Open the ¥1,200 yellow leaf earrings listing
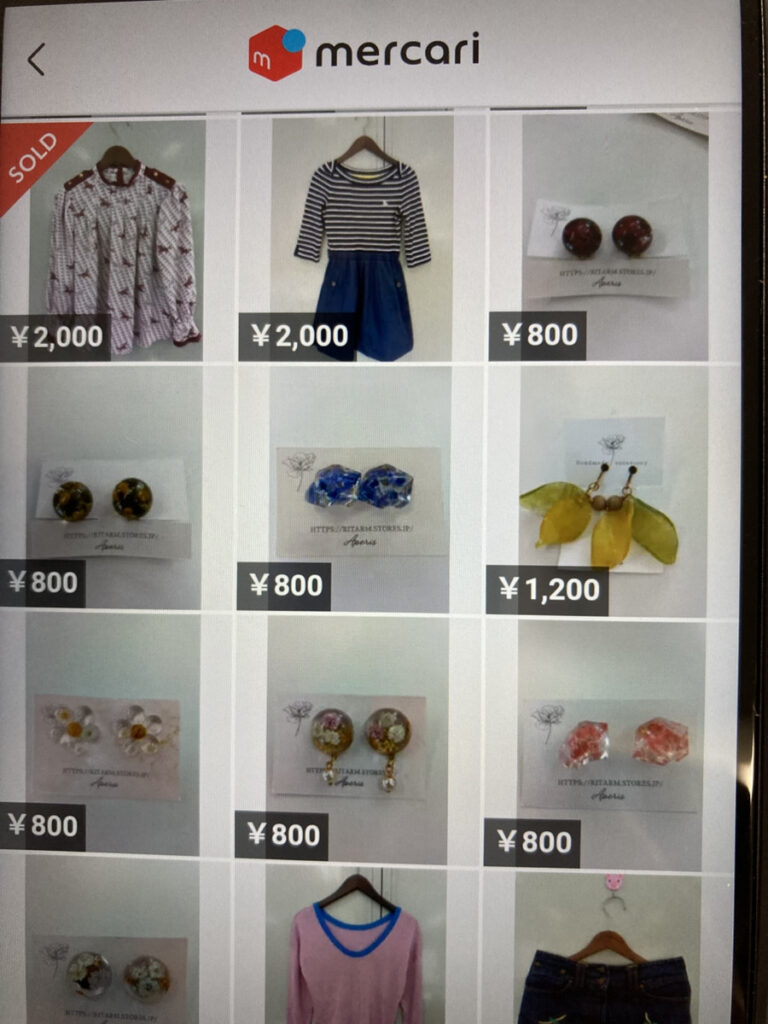 tap(600, 495)
